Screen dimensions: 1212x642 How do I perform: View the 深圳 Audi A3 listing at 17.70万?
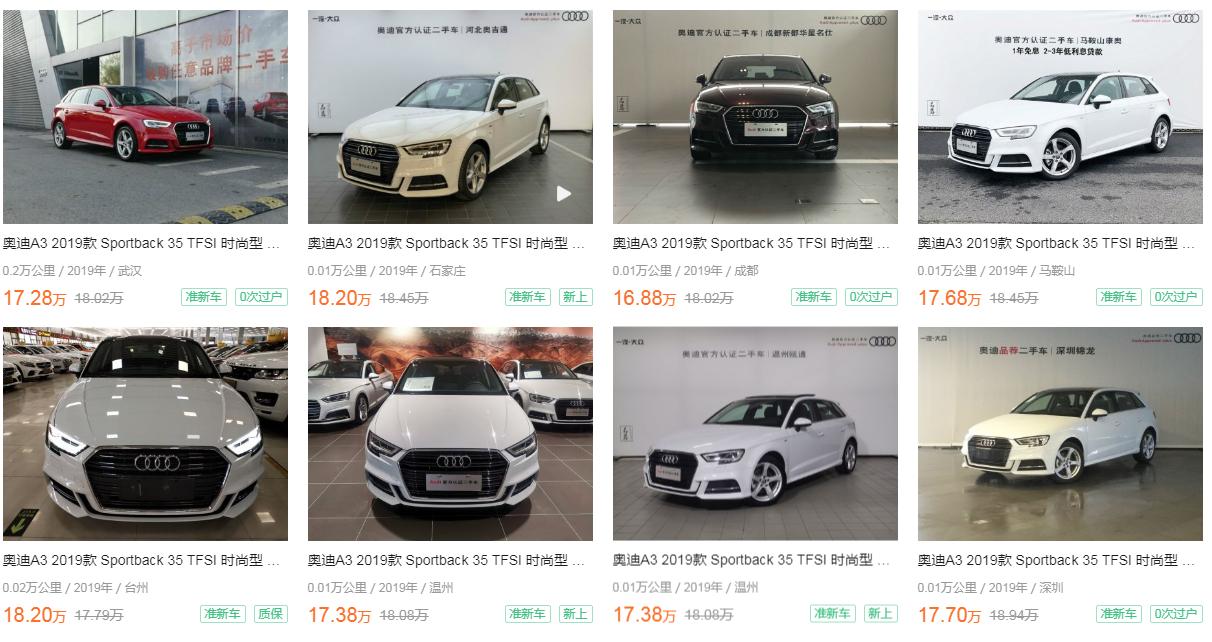1060,434
